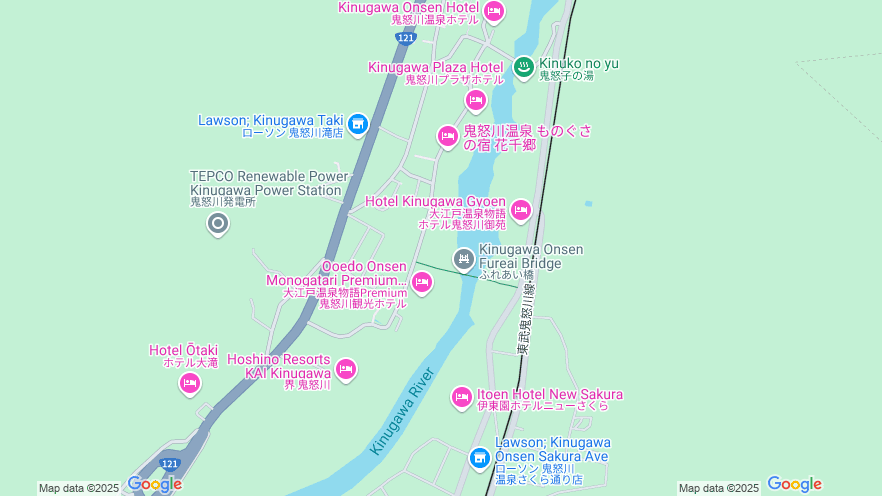
Task: Select the TEPCO Kinugawa Power Station pin
Action: [x=218, y=223]
